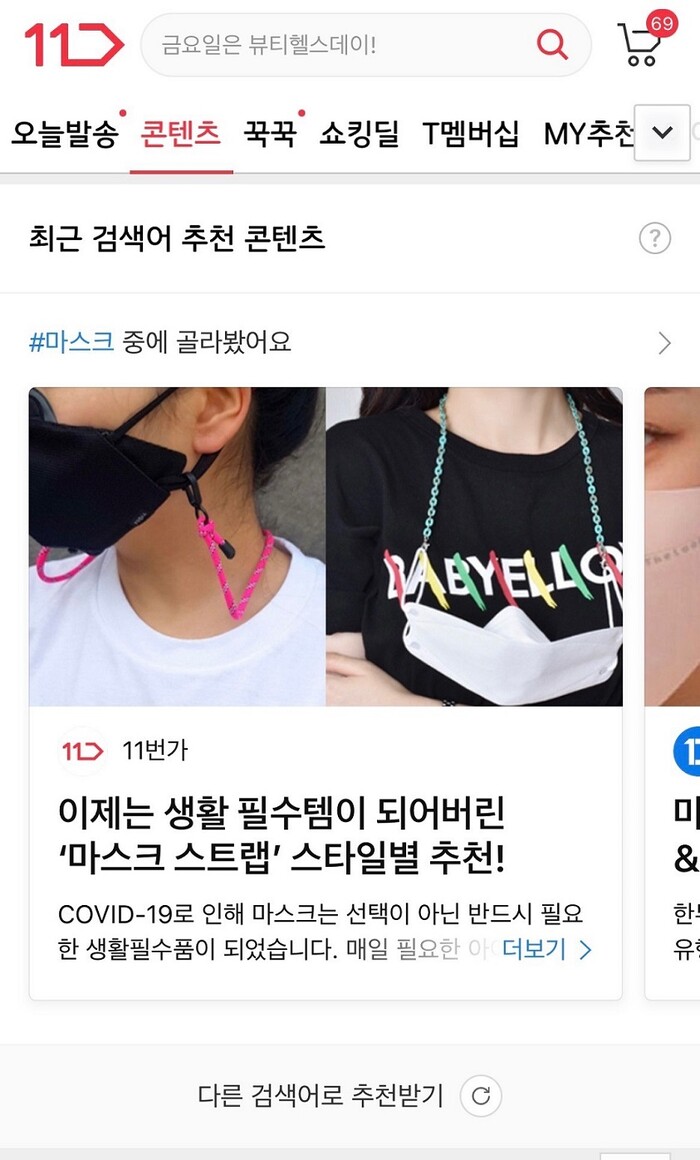
Task: Expand the tab list dropdown arrow
Action: point(662,132)
